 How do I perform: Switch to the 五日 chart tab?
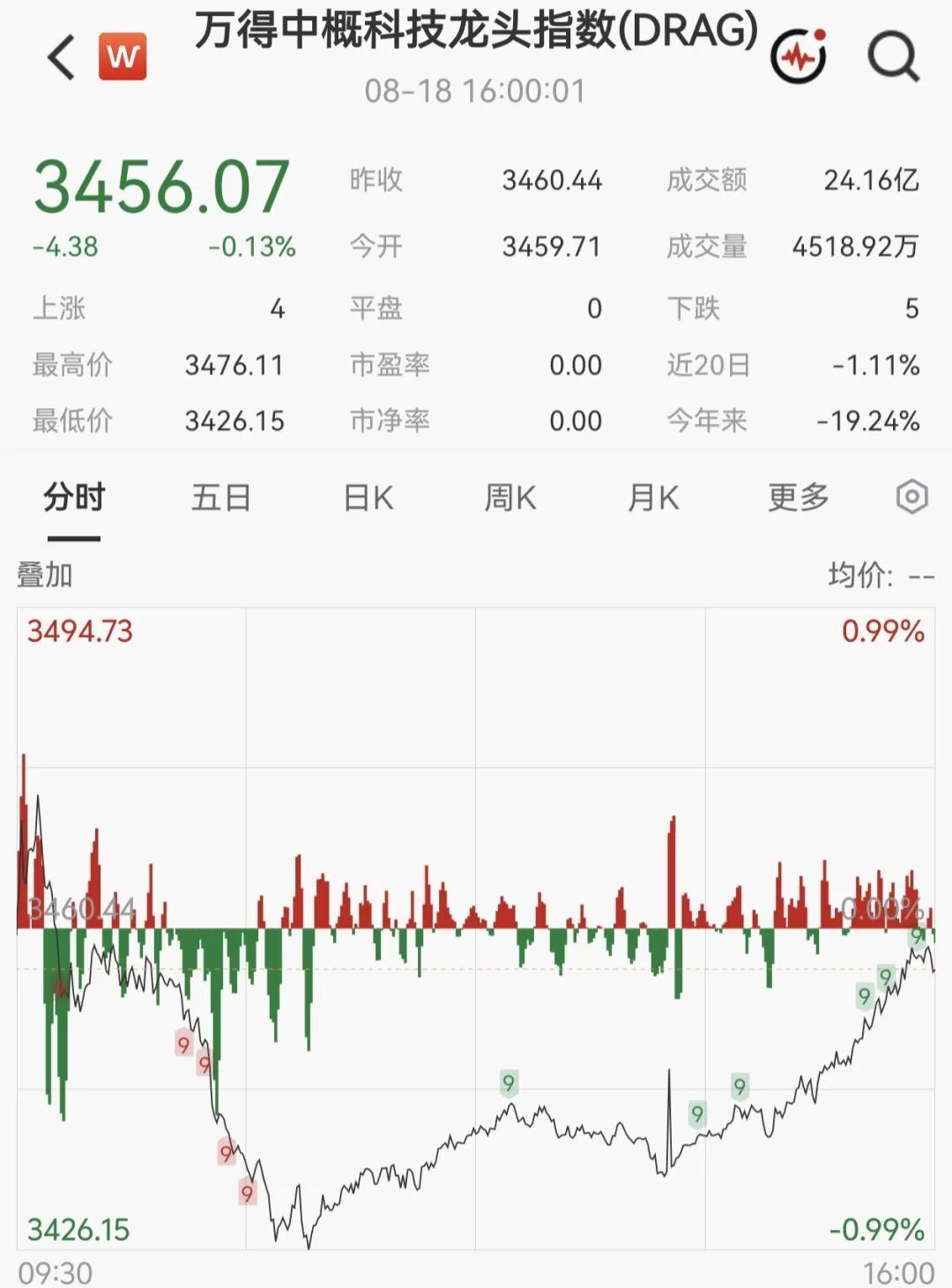point(221,498)
